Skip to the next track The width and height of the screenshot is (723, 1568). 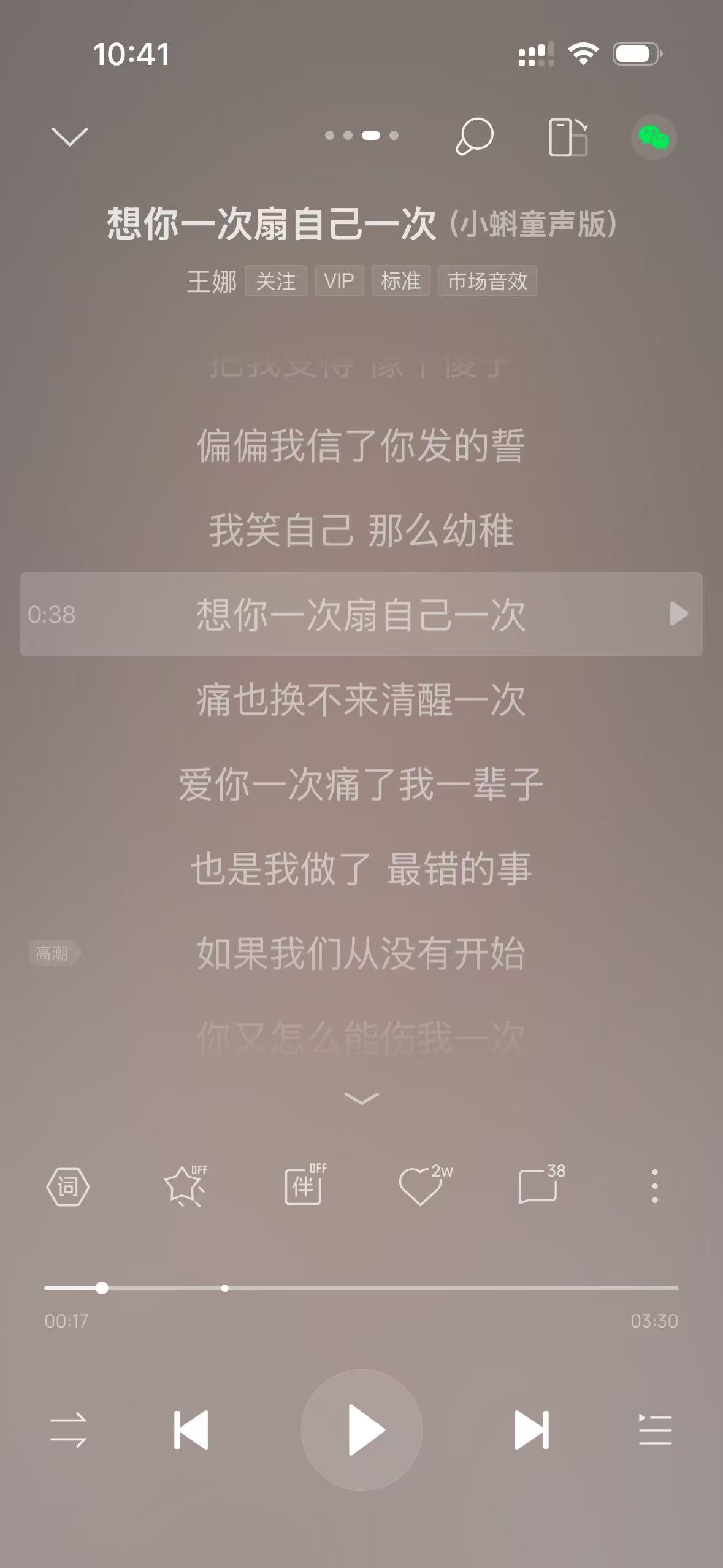[x=531, y=1429]
